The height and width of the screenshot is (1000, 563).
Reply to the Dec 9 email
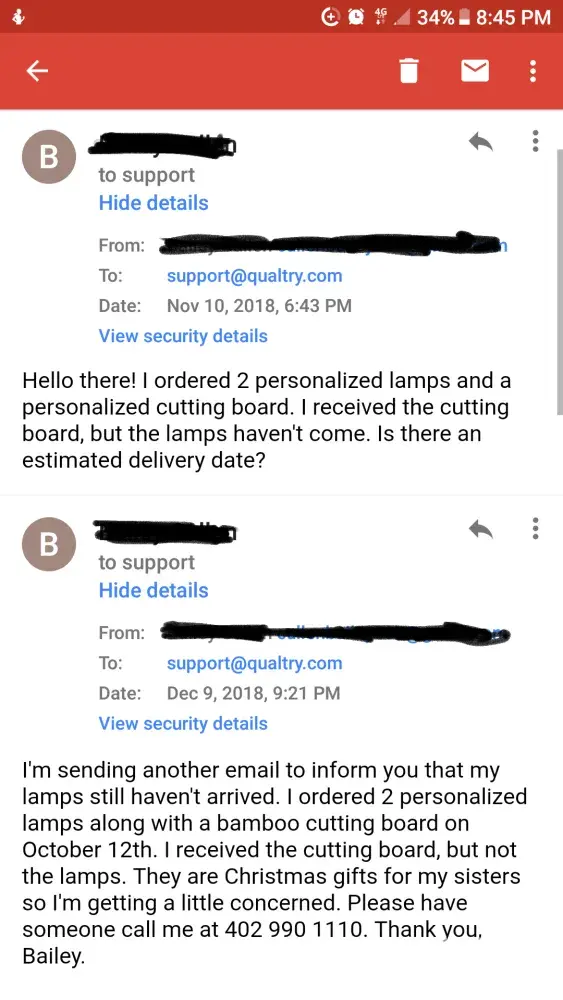pos(481,529)
